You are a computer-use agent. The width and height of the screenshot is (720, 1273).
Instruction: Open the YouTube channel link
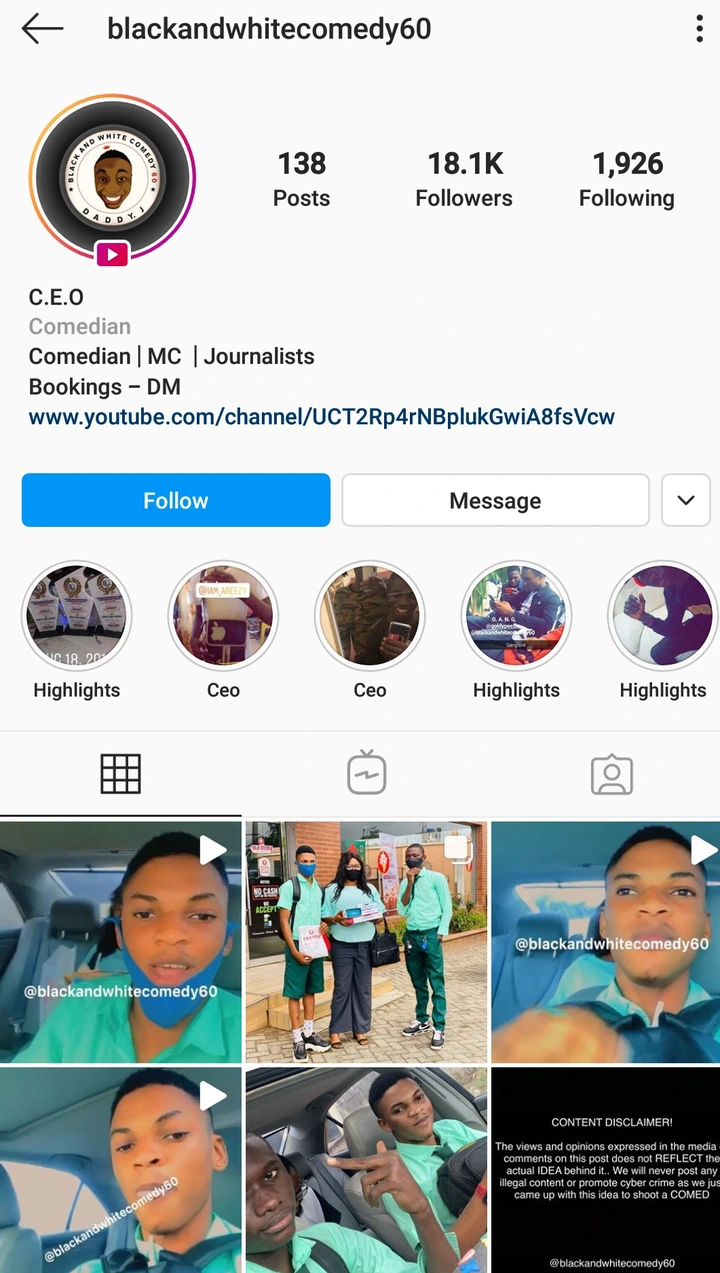322,416
